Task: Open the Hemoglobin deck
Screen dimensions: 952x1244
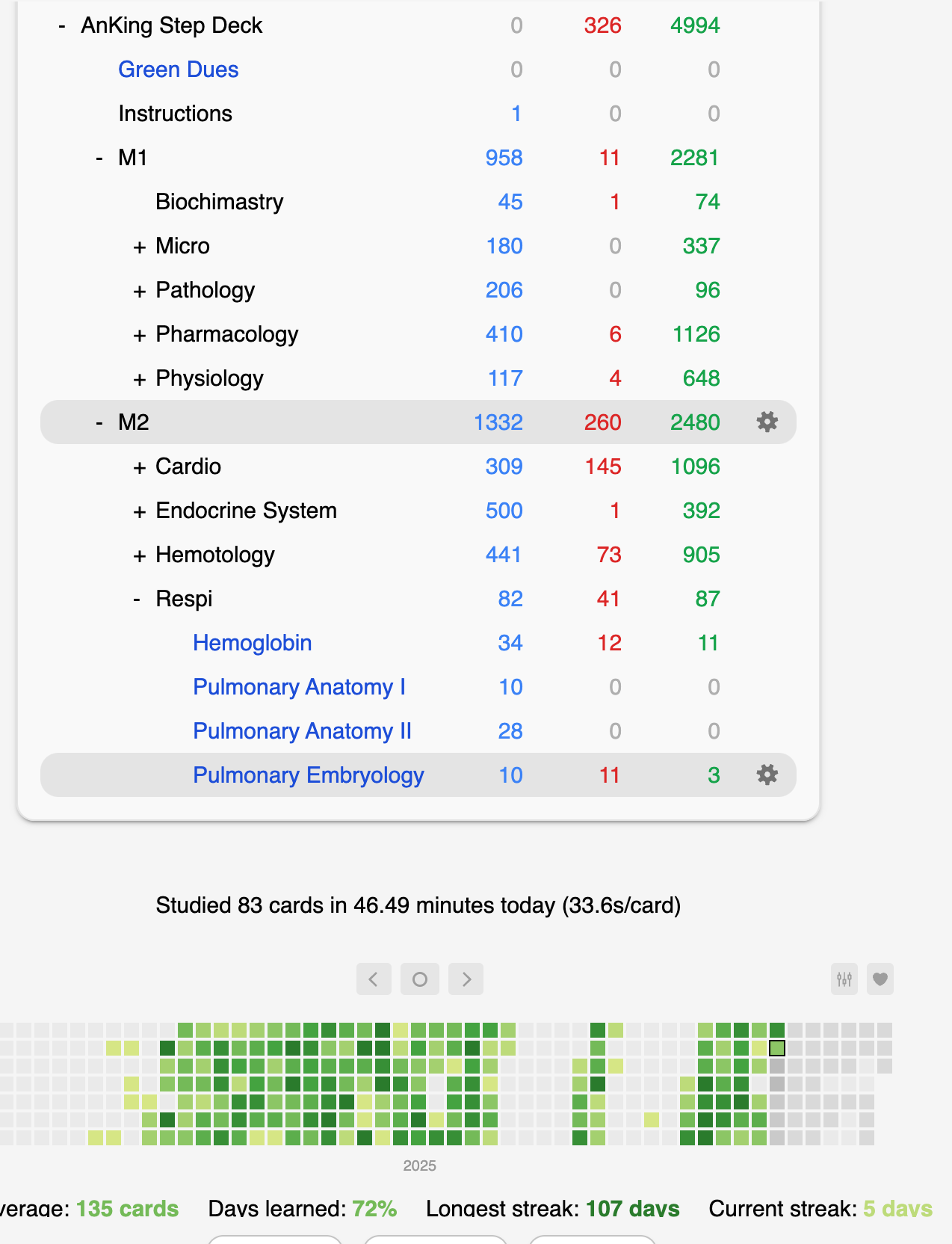Action: 252,643
